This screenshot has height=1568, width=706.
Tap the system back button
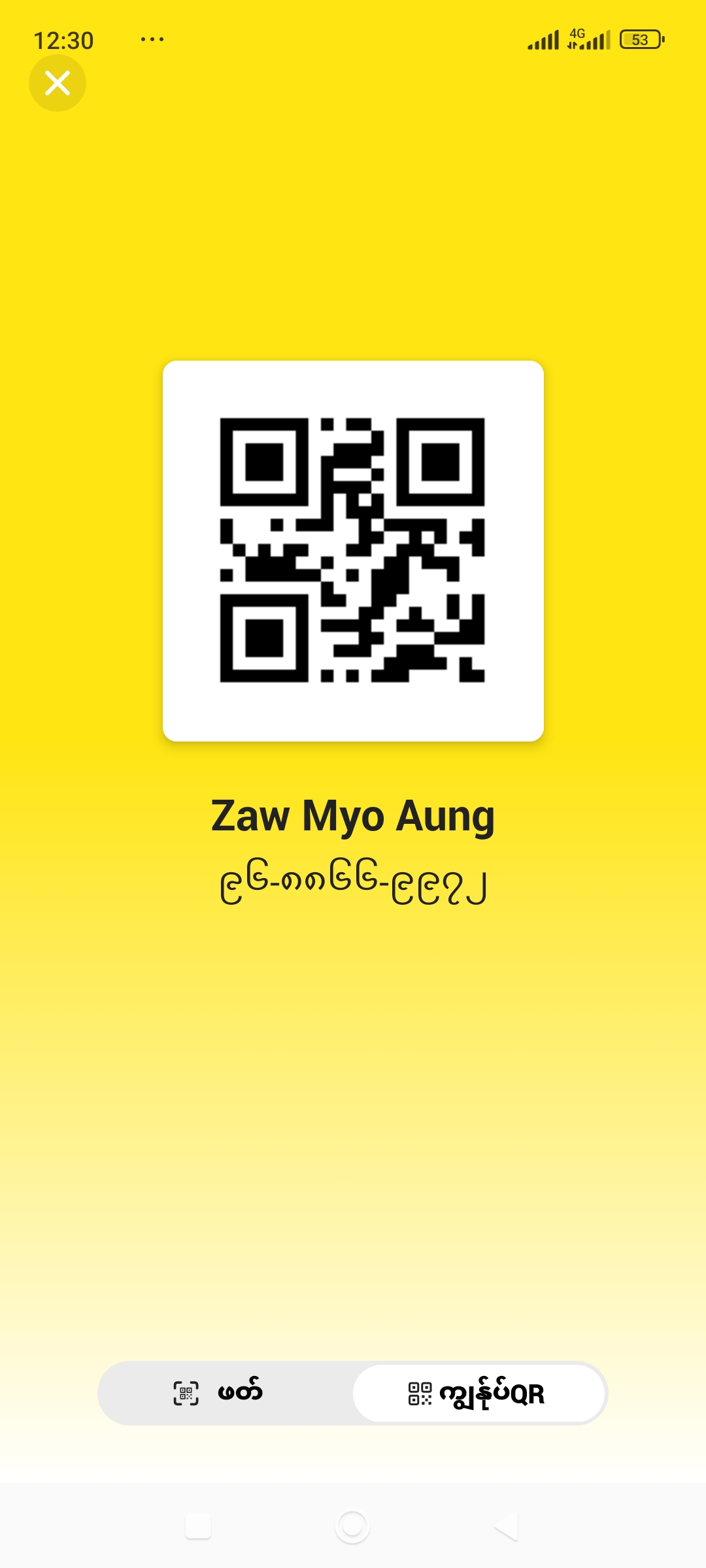[x=507, y=1526]
